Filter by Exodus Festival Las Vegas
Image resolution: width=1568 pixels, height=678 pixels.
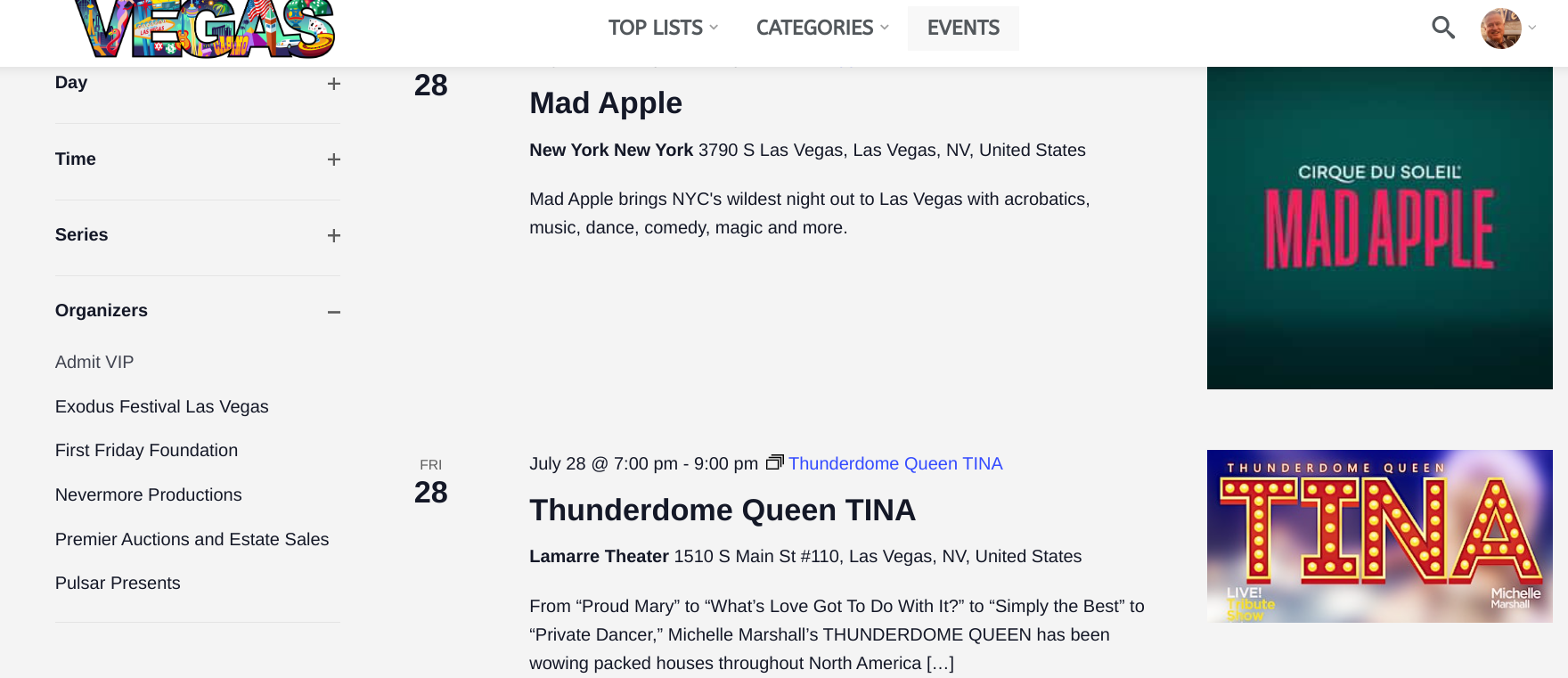161,406
